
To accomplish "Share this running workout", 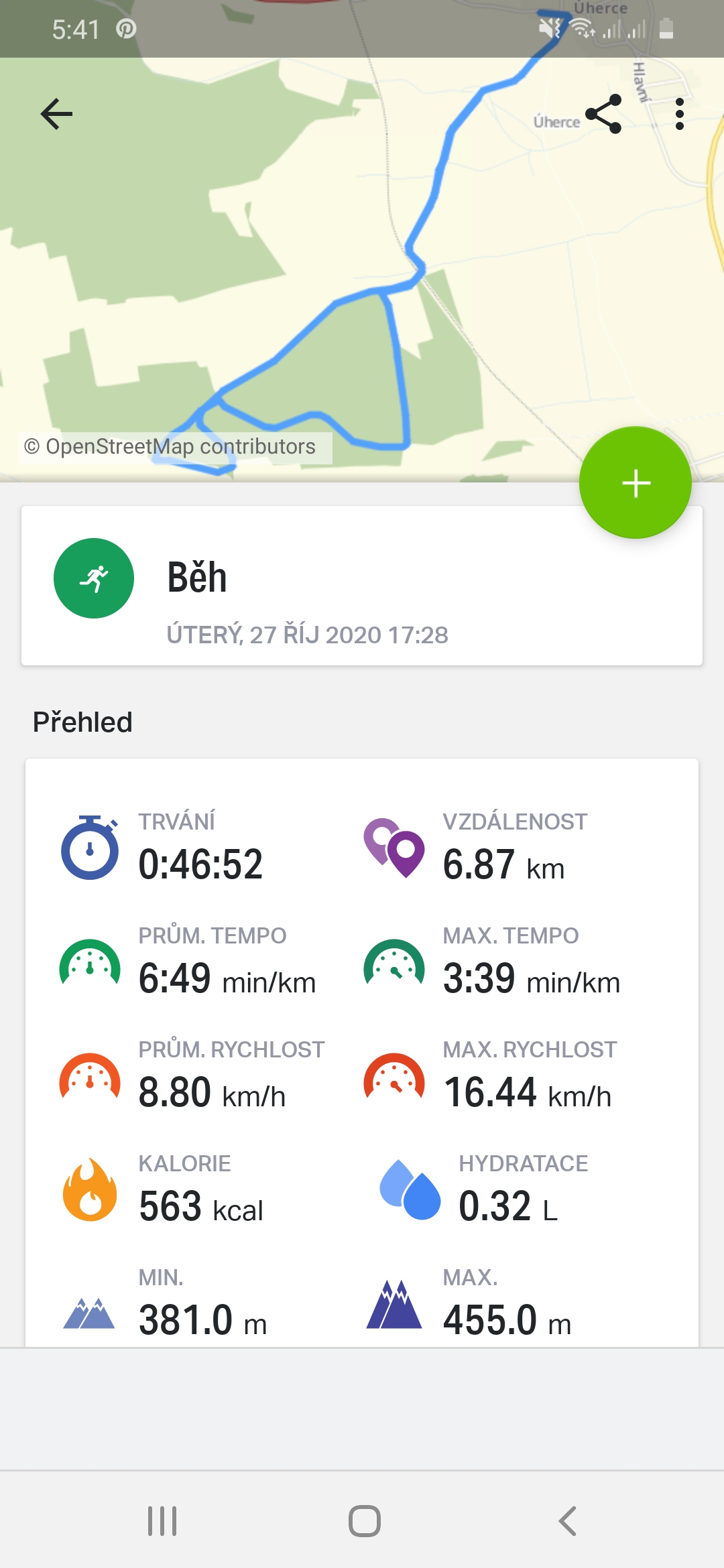I will click(x=603, y=114).
